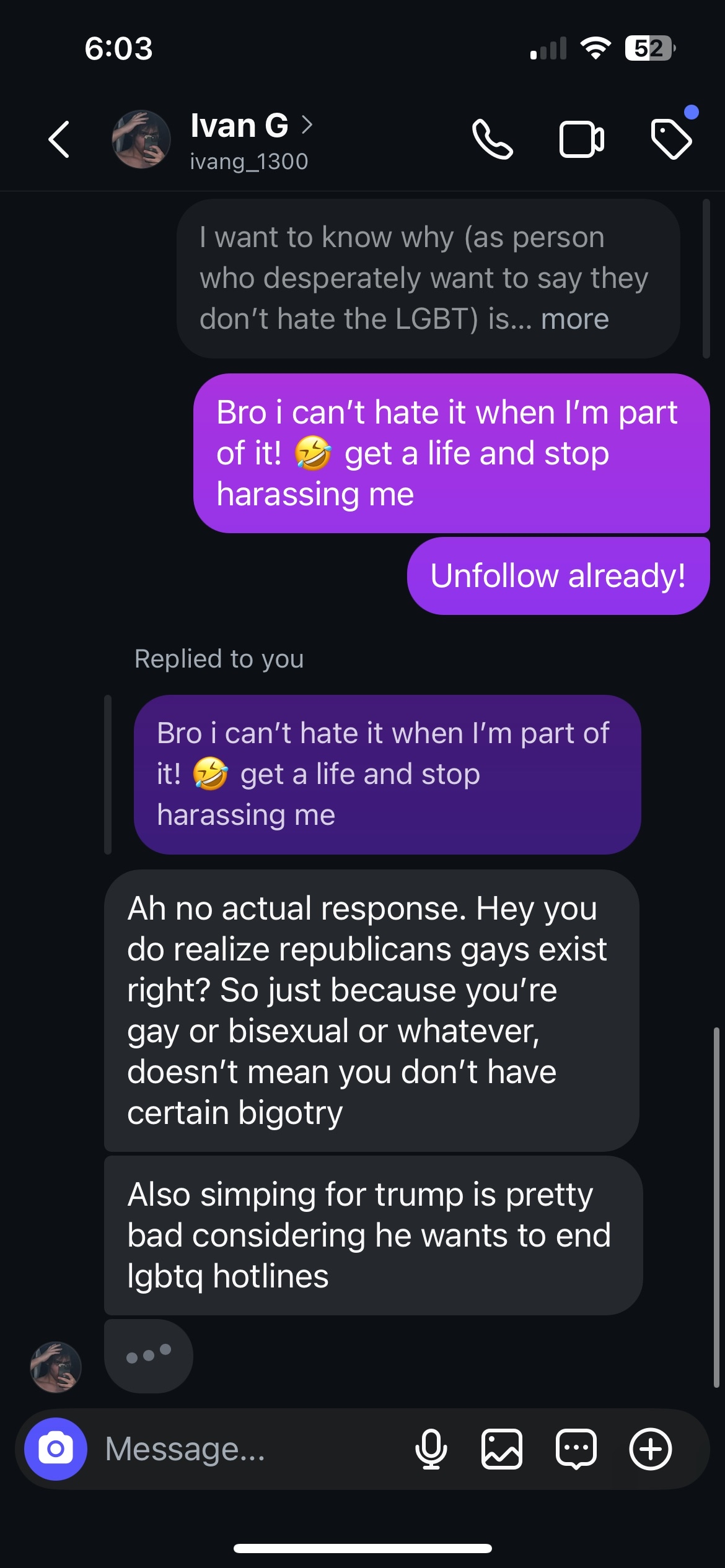Record a voice message with microphone
The image size is (725, 1568).
tap(431, 1449)
